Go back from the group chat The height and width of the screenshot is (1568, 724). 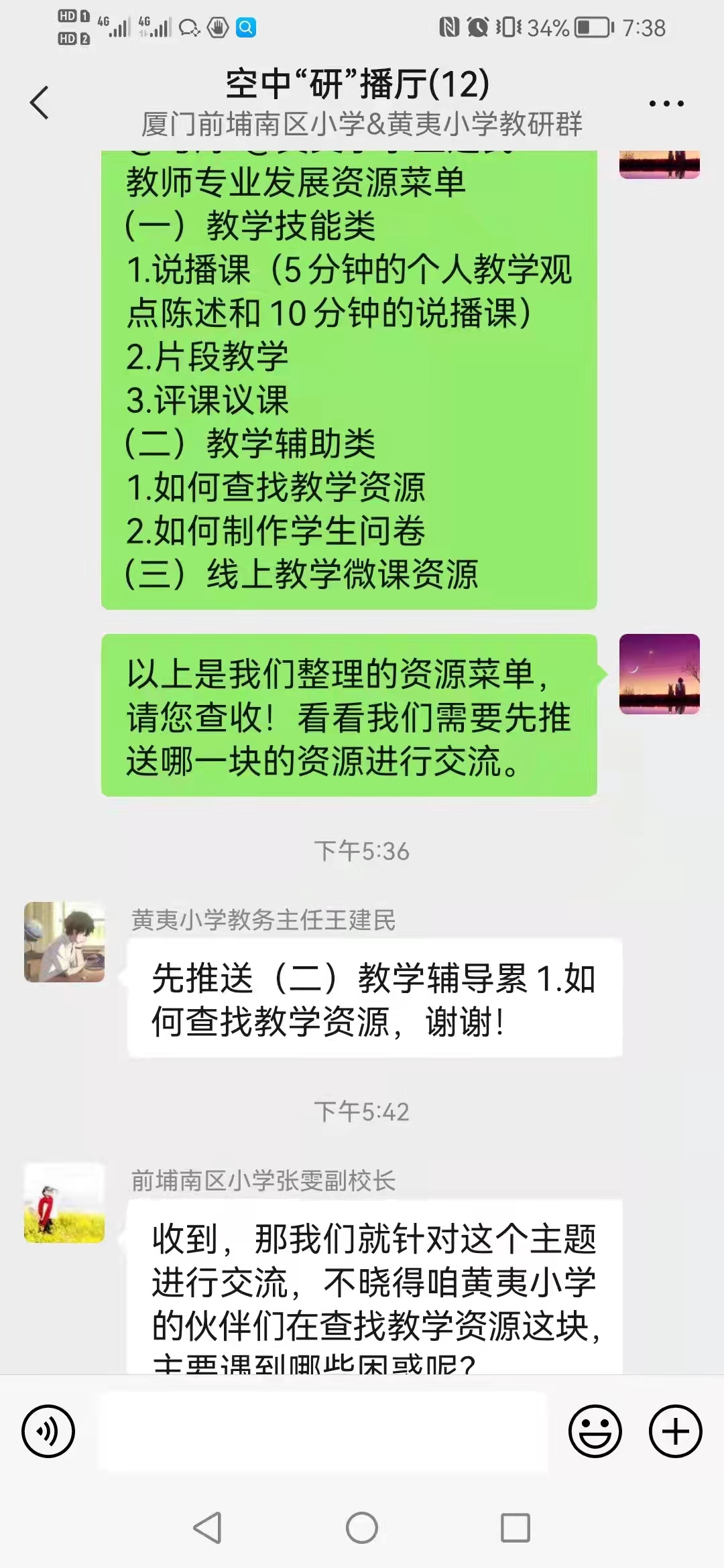40,103
